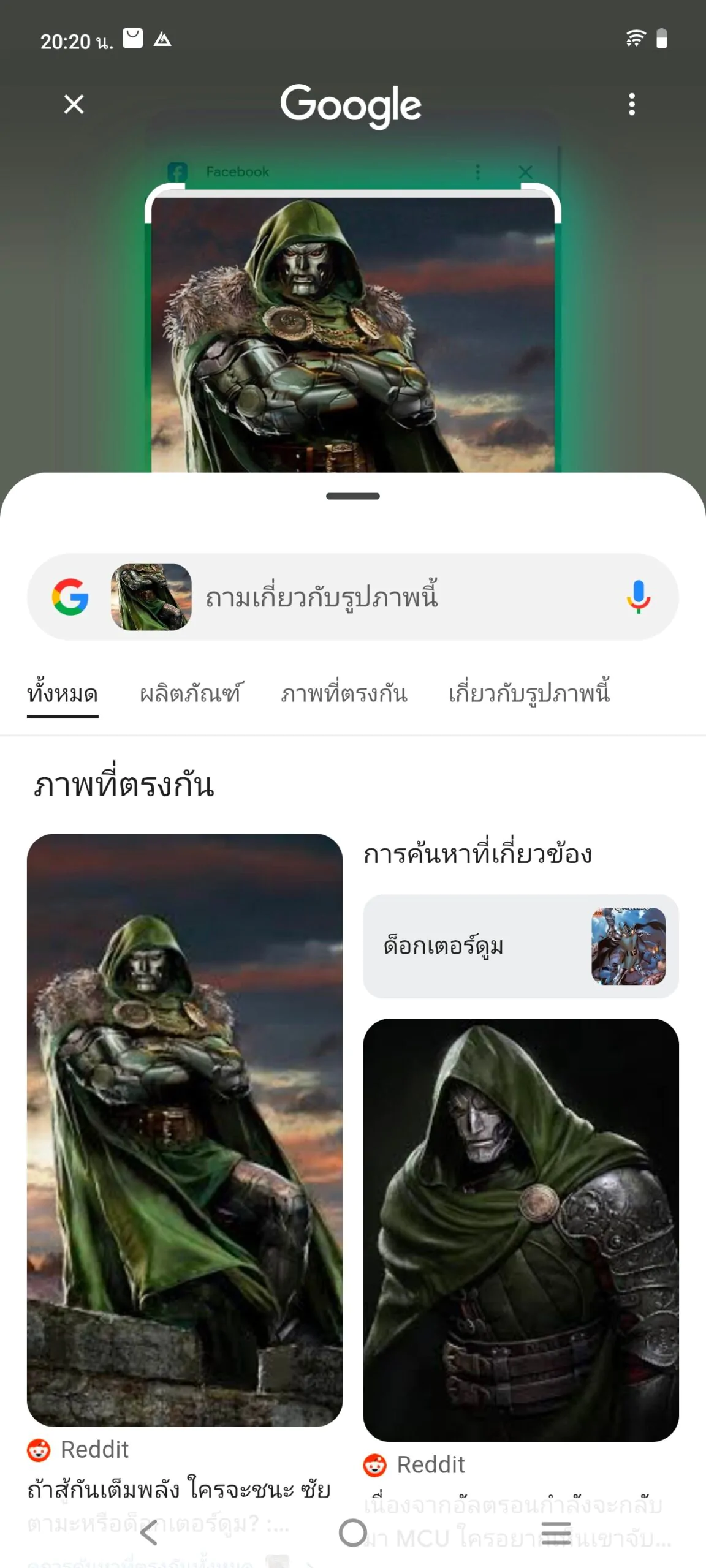Open the ด็อกเตอร์ดูม related search chip
The height and width of the screenshot is (1568, 706).
pos(521,946)
